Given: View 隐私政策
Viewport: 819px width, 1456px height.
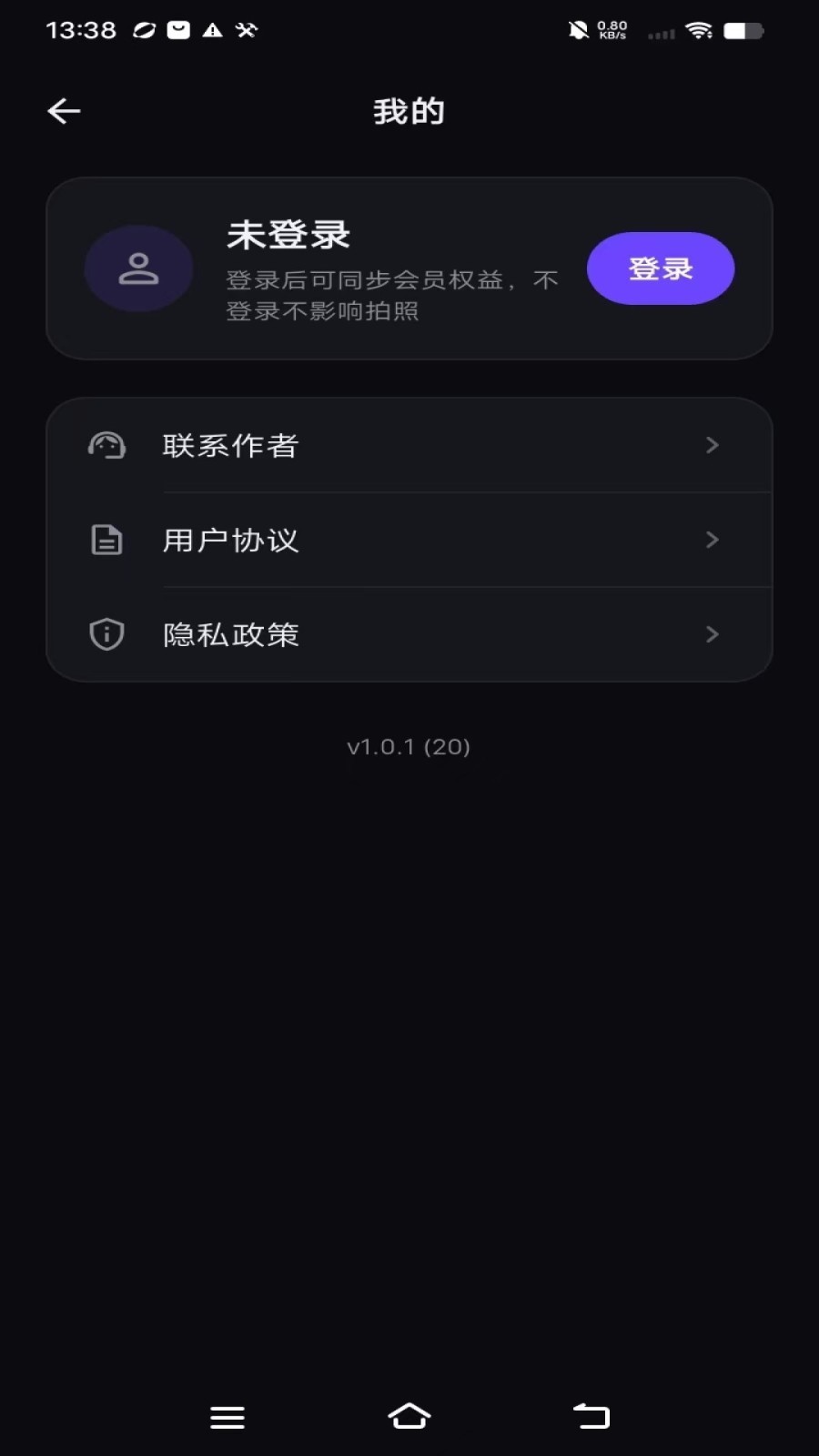Looking at the screenshot, I should point(409,634).
